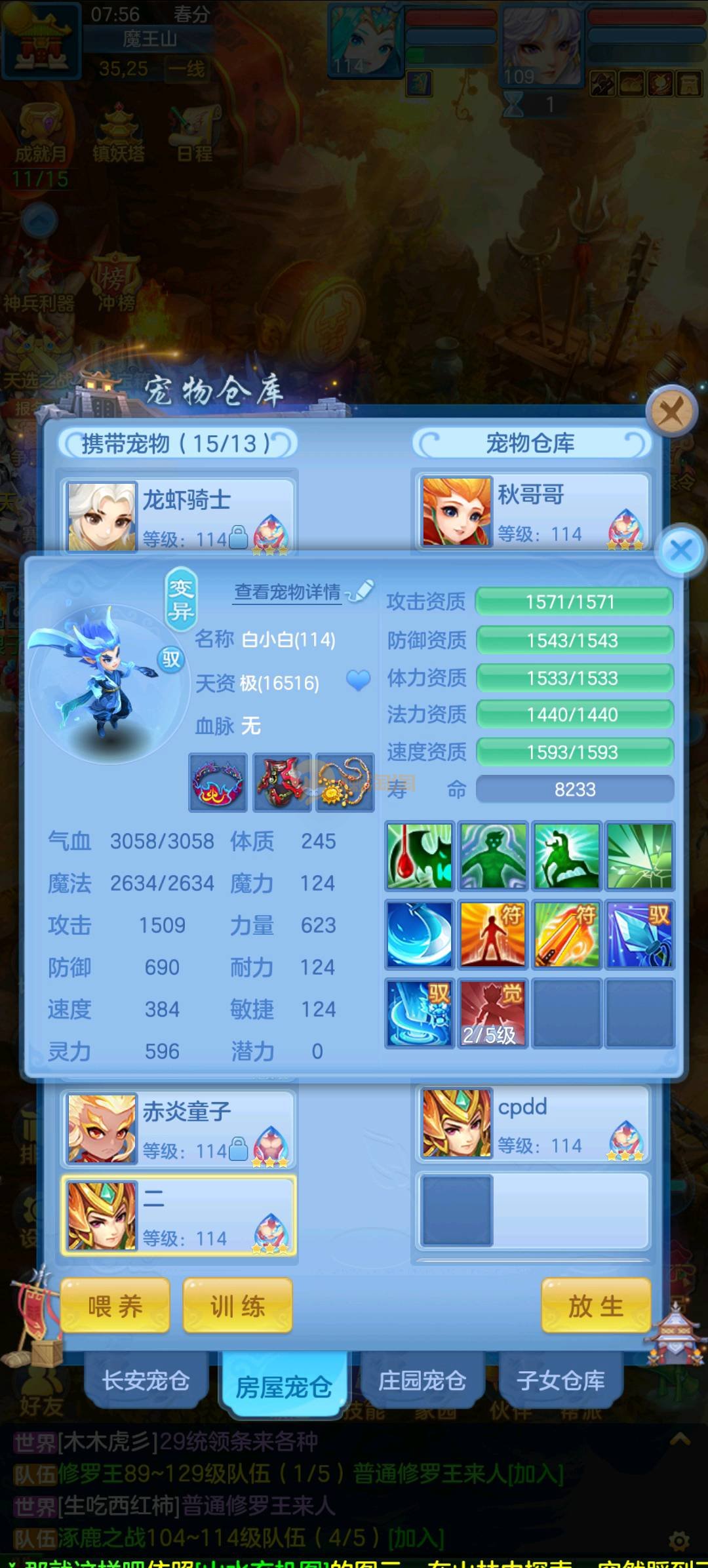This screenshot has width=708, height=1568.
Task: Switch to the 庄园宠仓 tab
Action: pos(422,1381)
